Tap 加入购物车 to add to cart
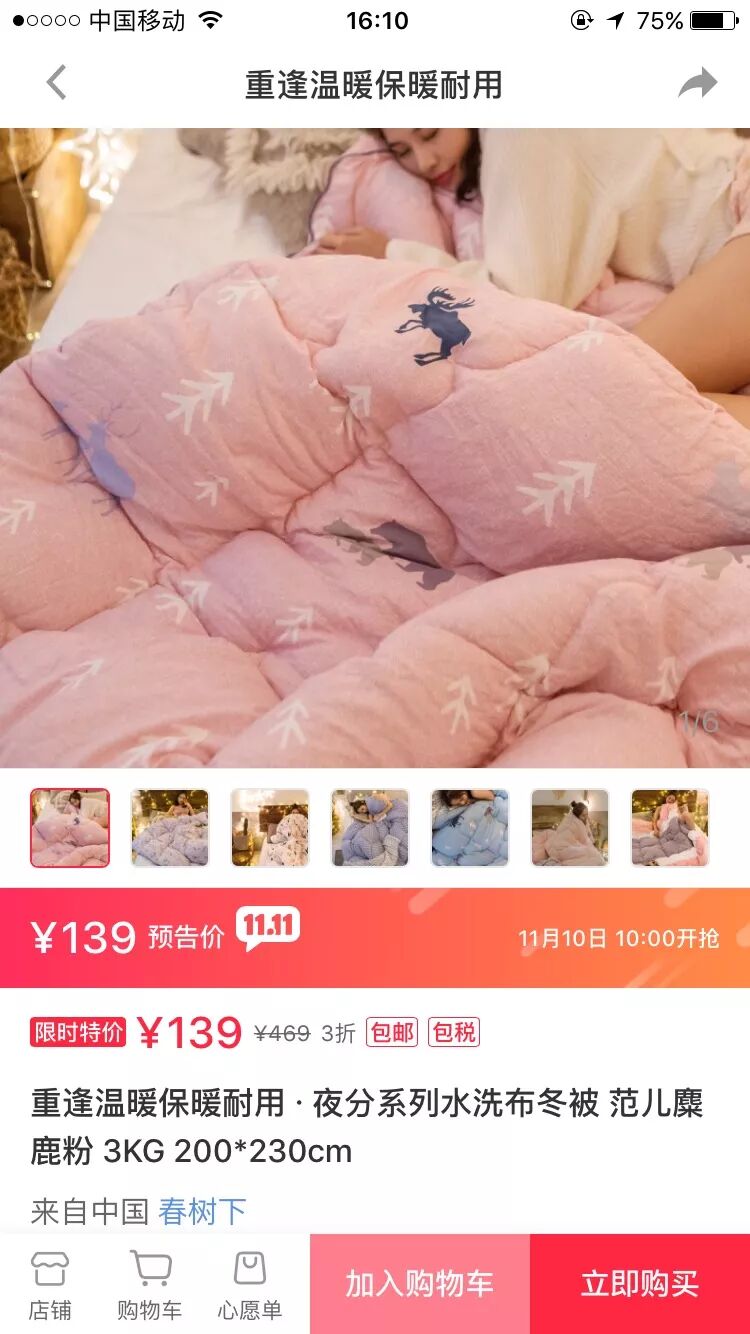This screenshot has height=1334, width=750. (x=420, y=1284)
